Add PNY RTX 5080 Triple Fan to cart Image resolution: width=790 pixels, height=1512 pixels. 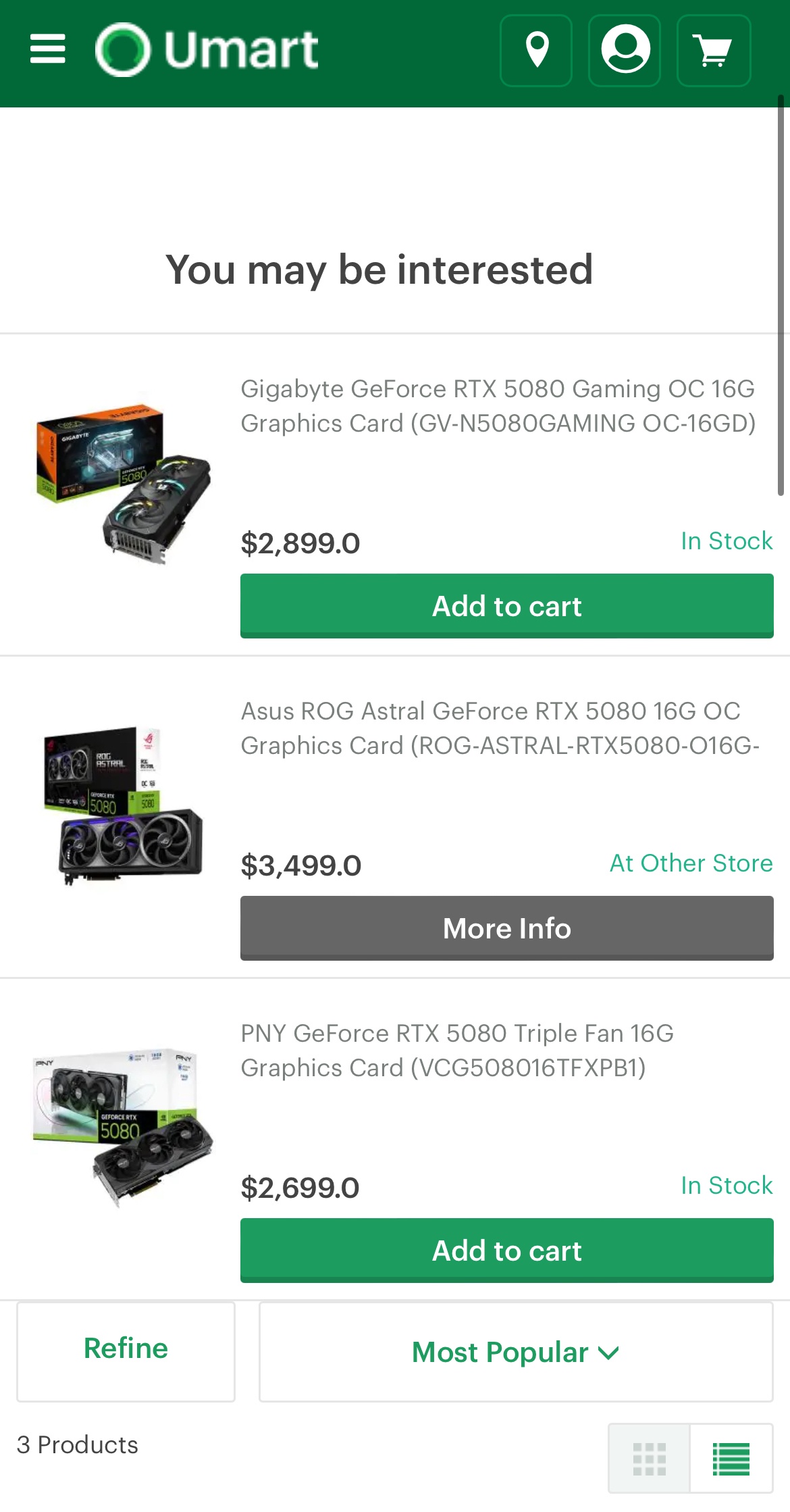point(506,1250)
